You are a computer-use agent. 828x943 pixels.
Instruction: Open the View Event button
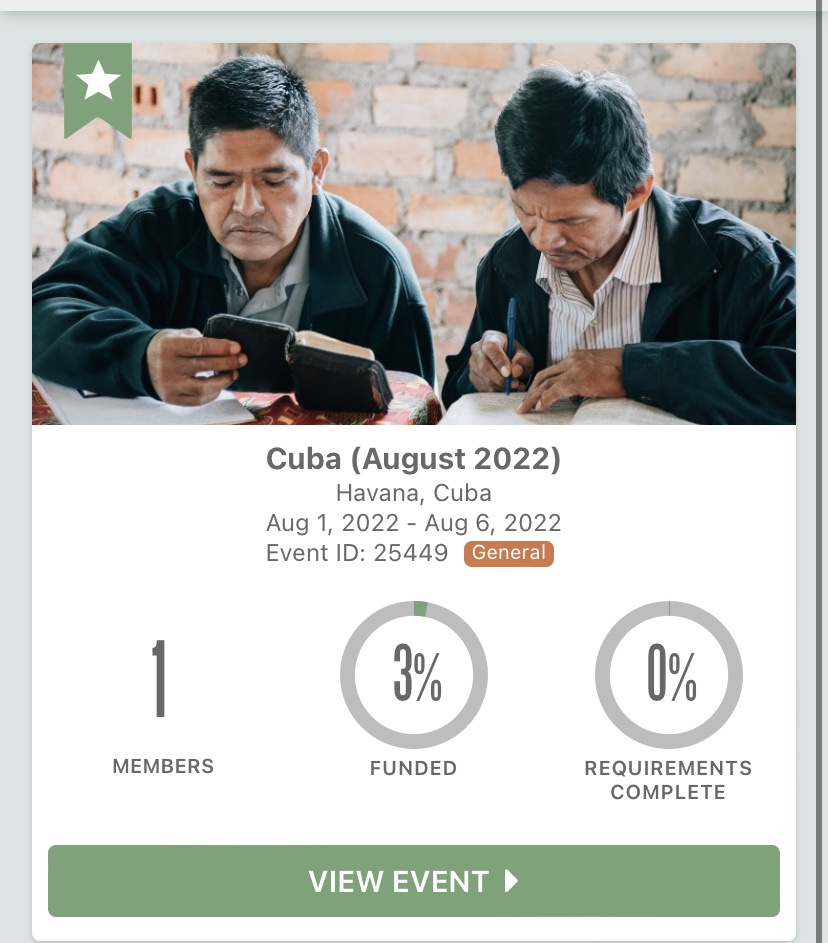[413, 881]
